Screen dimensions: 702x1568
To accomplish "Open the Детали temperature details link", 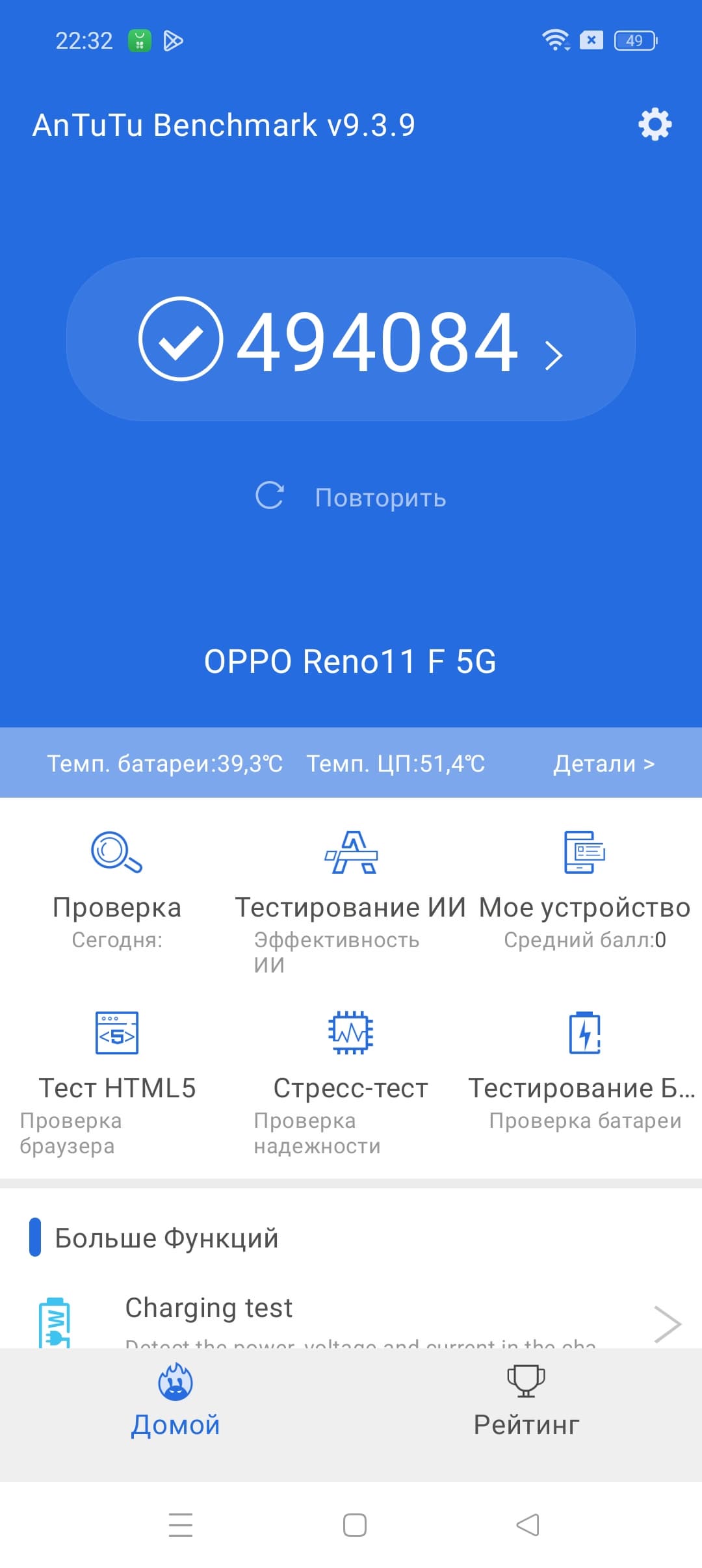I will [603, 763].
